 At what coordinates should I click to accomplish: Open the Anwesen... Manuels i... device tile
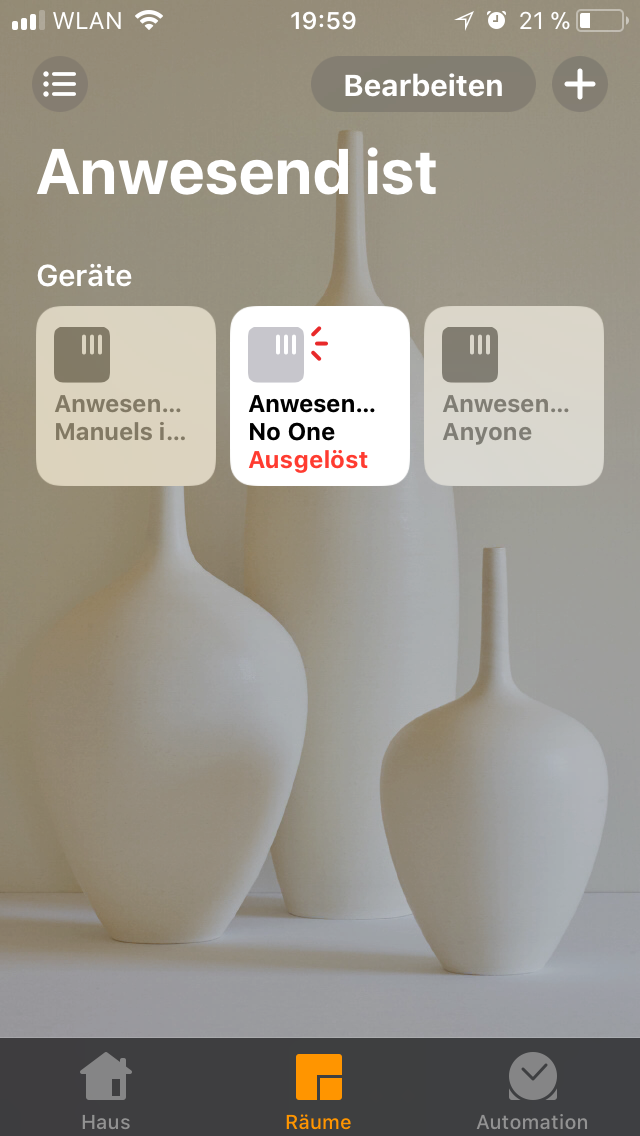click(x=126, y=396)
